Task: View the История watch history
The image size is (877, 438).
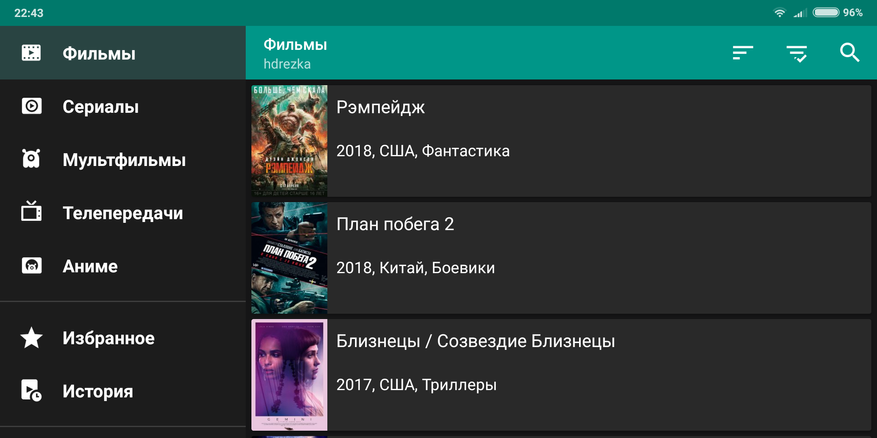Action: [97, 391]
